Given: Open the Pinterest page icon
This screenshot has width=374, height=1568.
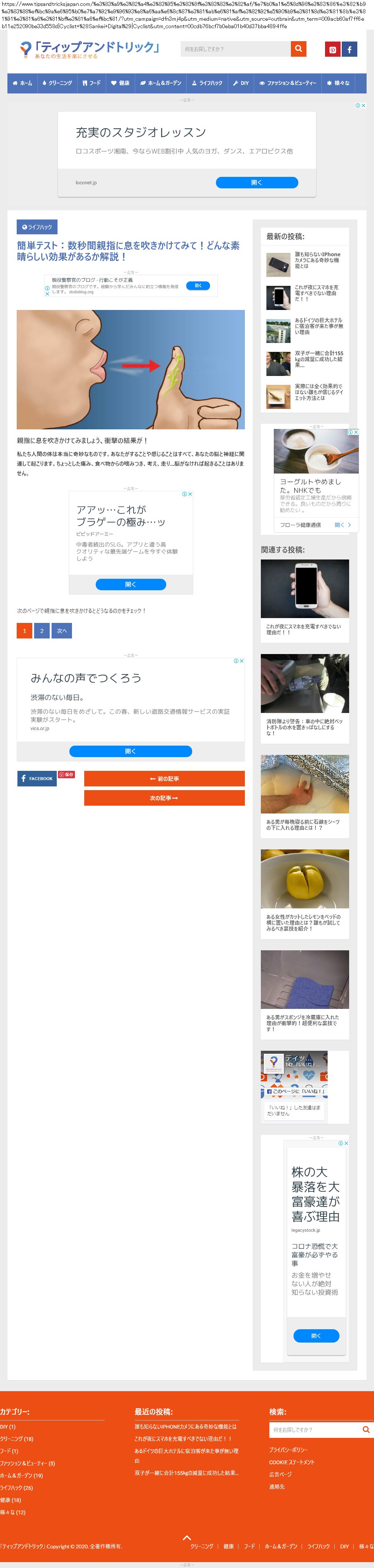Looking at the screenshot, I should point(332,50).
